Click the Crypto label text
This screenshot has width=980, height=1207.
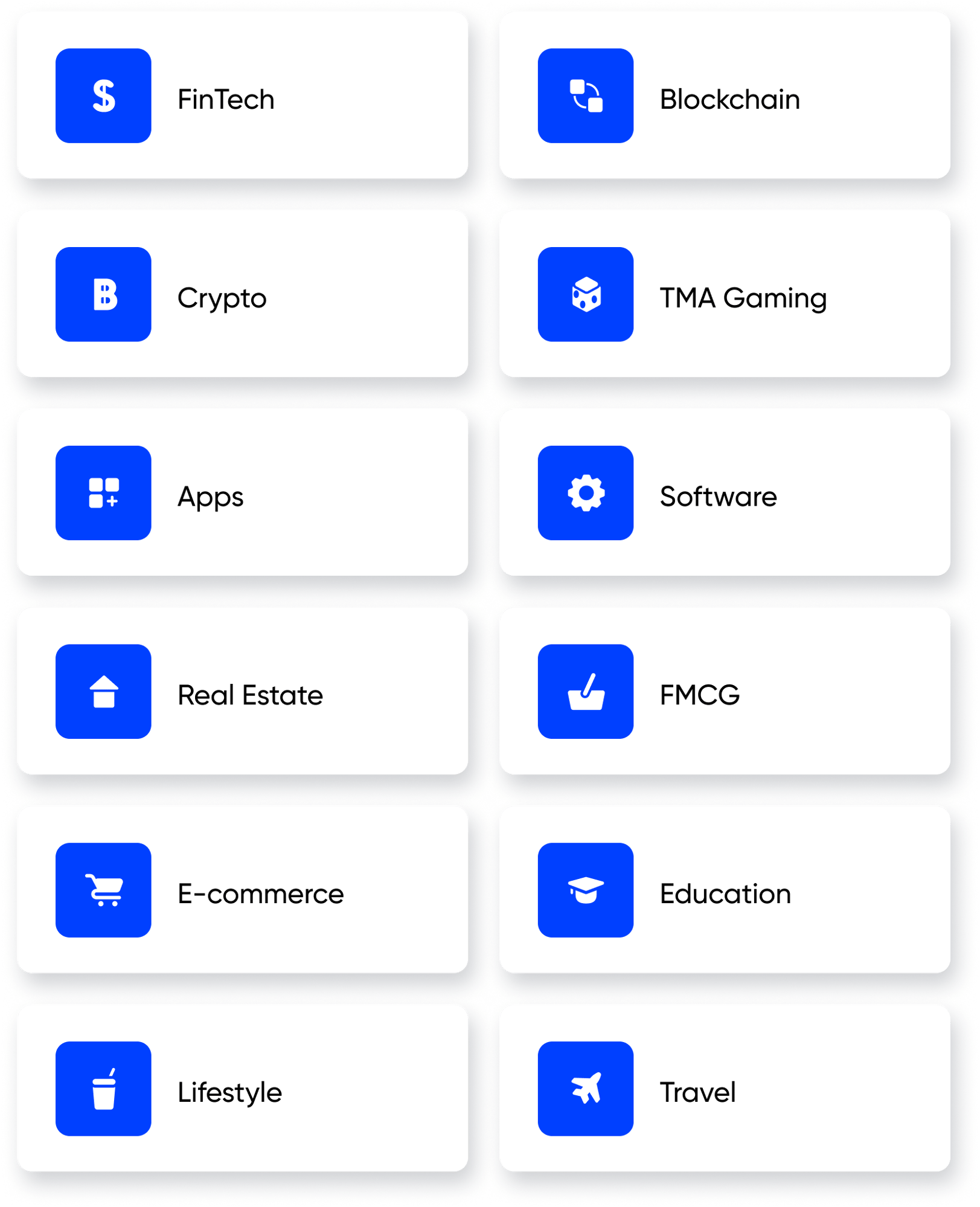click(221, 297)
